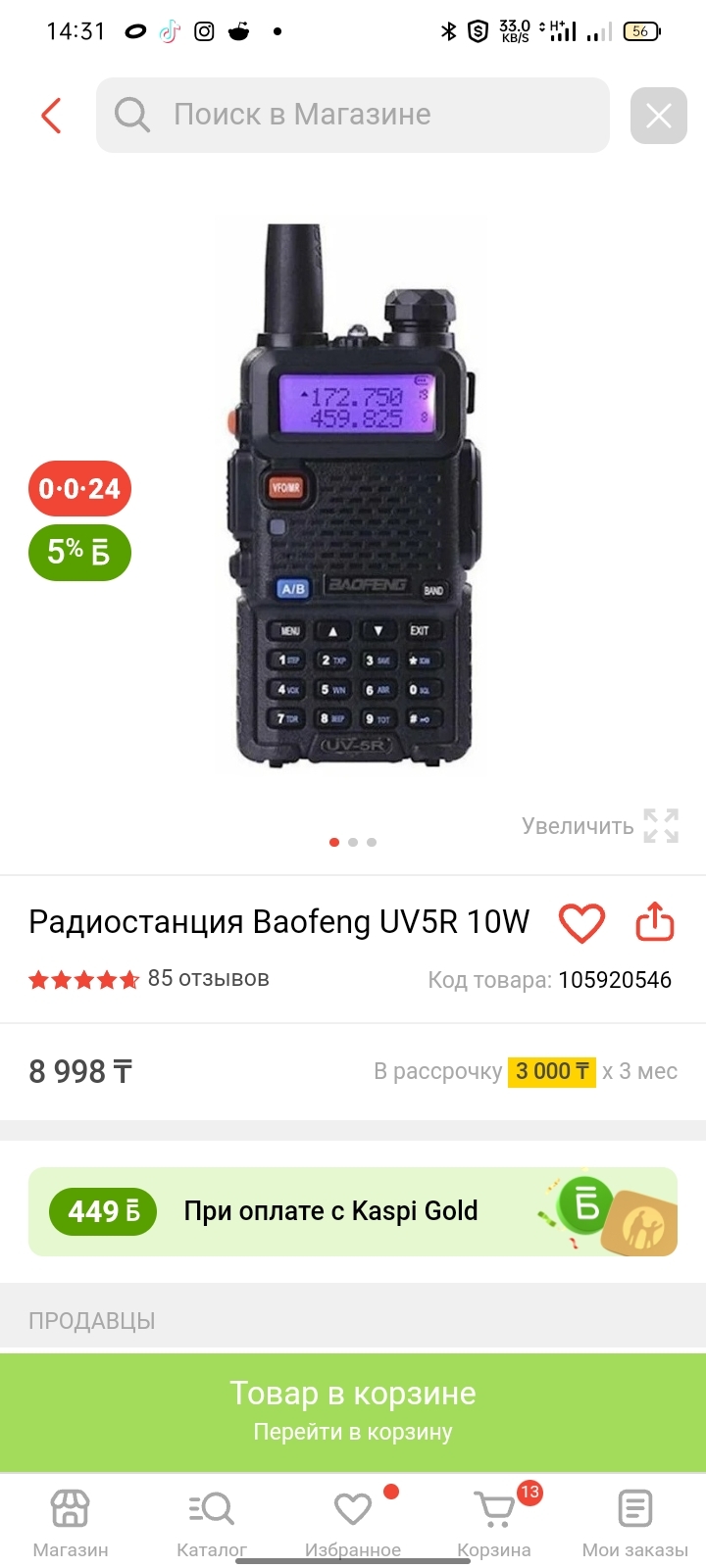
Task: Switch to the Каталог tab
Action: coord(212,1522)
